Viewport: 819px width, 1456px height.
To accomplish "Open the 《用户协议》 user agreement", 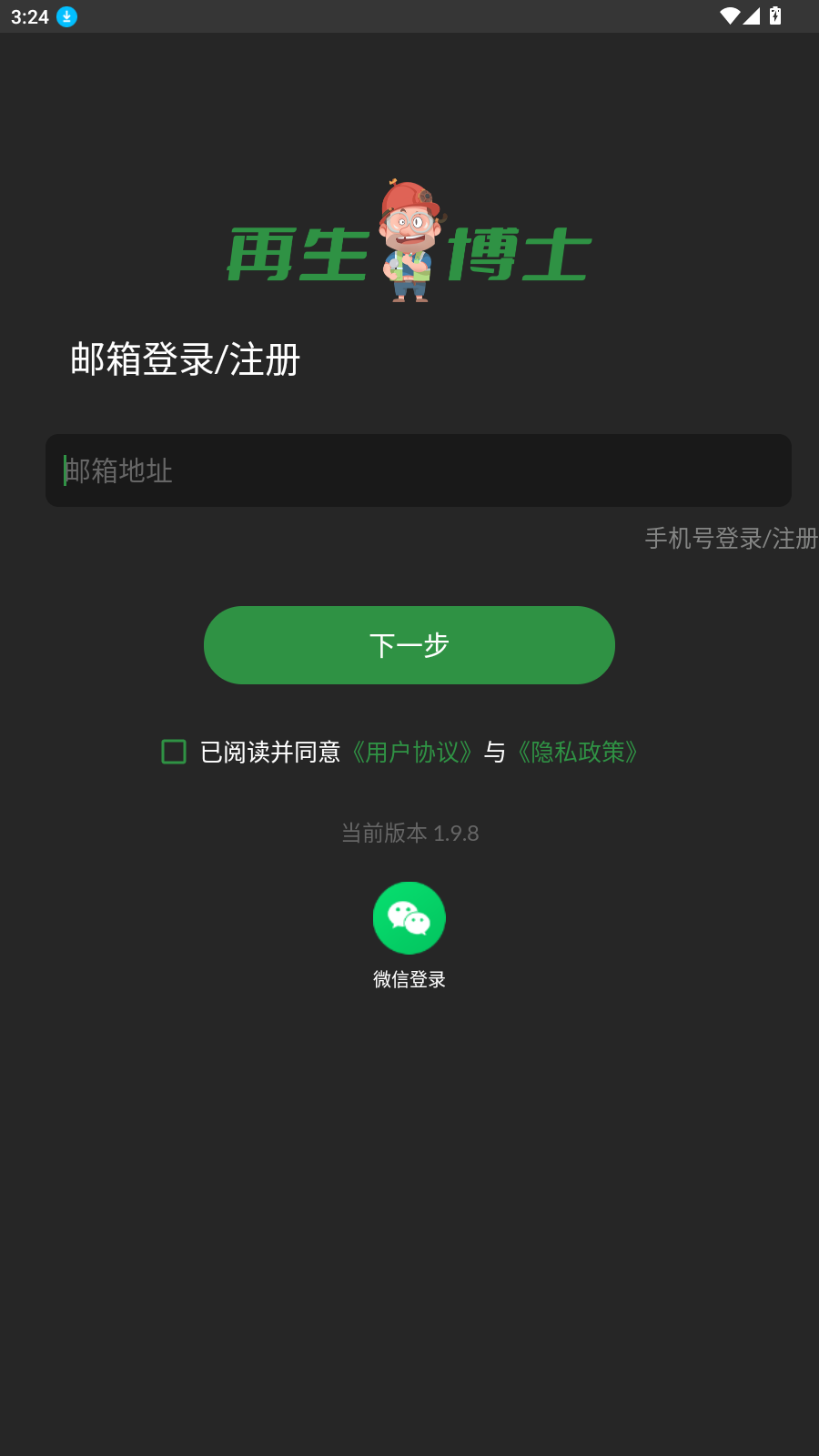I will point(411,753).
